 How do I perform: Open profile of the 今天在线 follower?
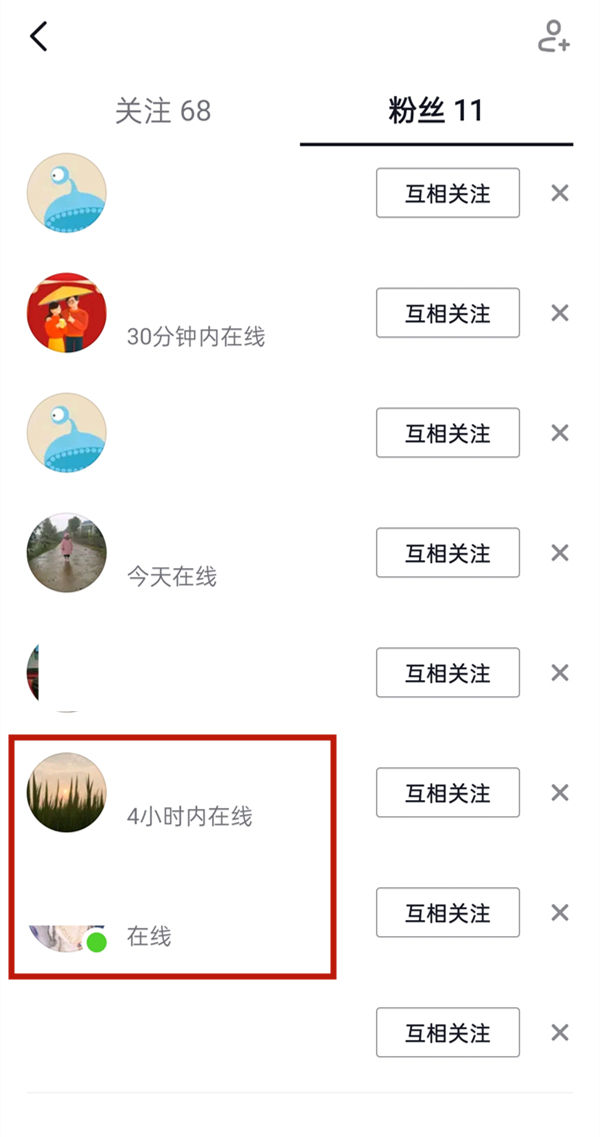pyautogui.click(x=66, y=553)
